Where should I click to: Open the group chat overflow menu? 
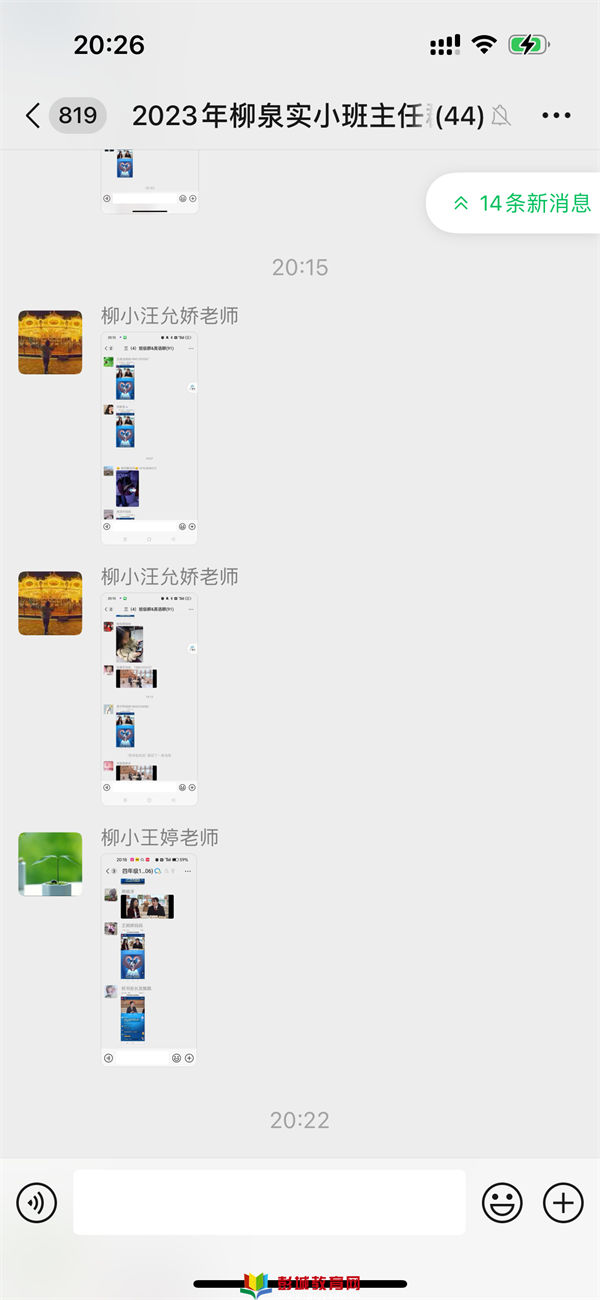tap(556, 116)
